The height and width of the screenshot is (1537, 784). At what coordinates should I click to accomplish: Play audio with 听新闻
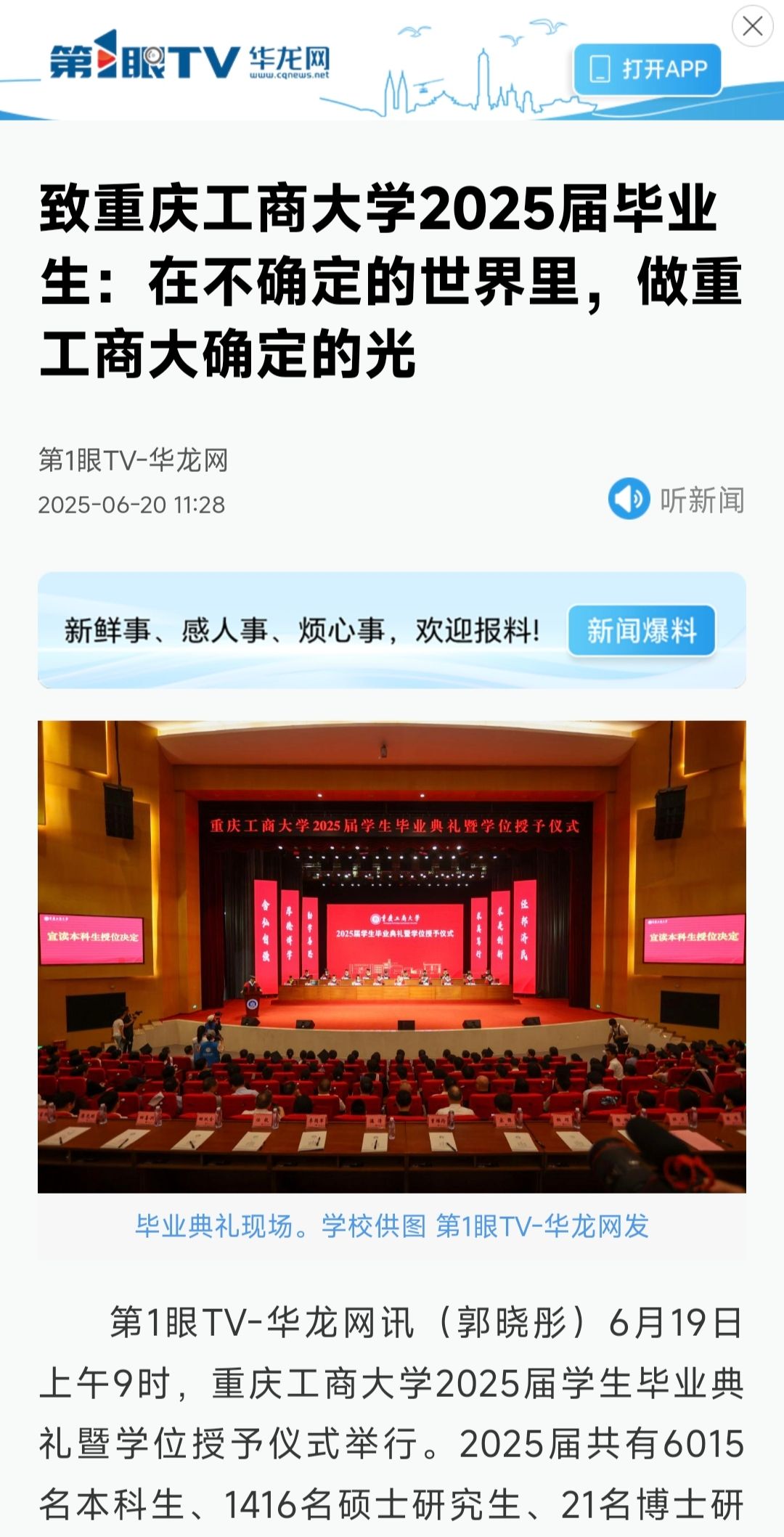coord(677,500)
